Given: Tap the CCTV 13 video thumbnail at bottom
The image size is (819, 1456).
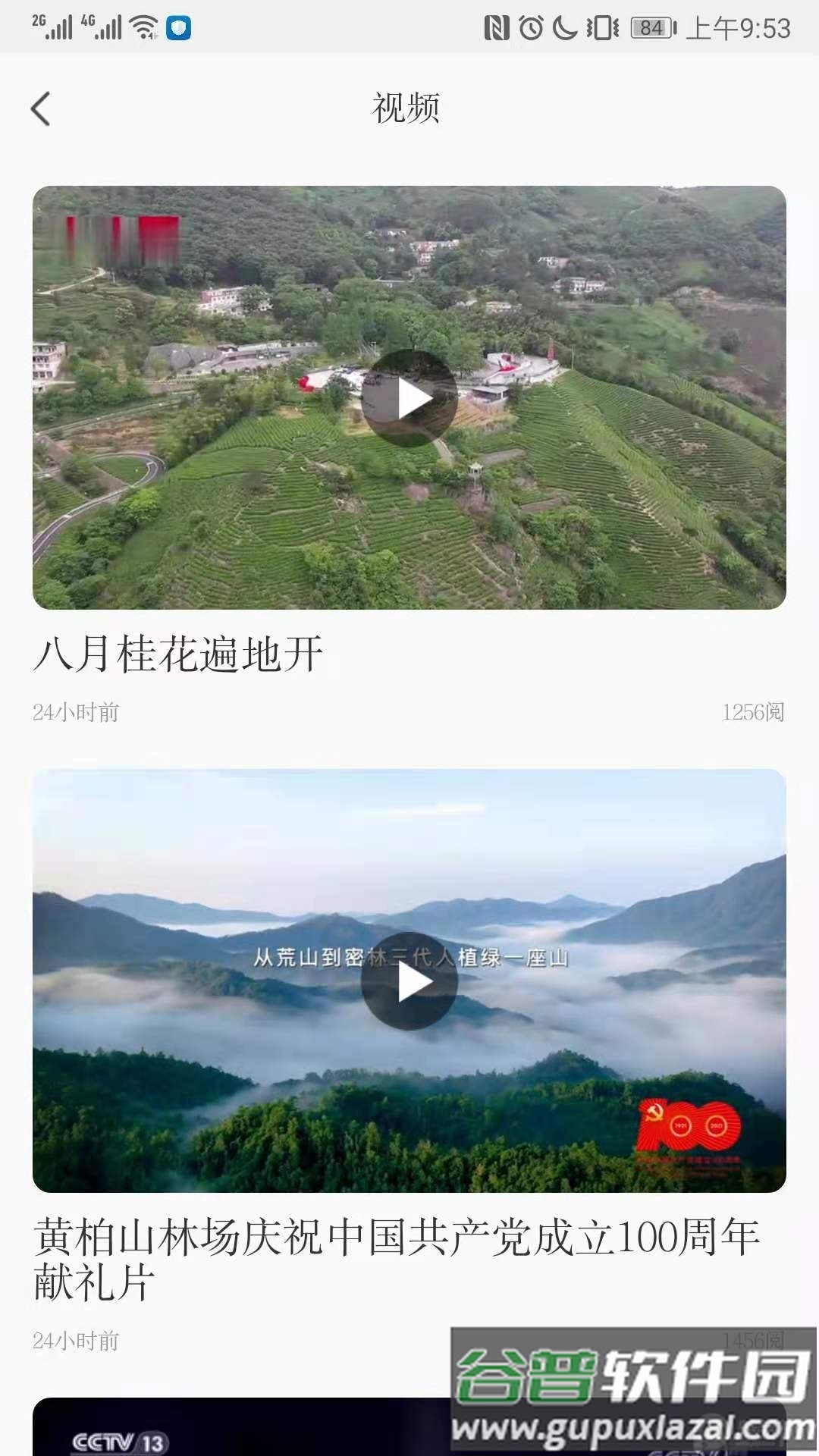Looking at the screenshot, I should pyautogui.click(x=409, y=1433).
